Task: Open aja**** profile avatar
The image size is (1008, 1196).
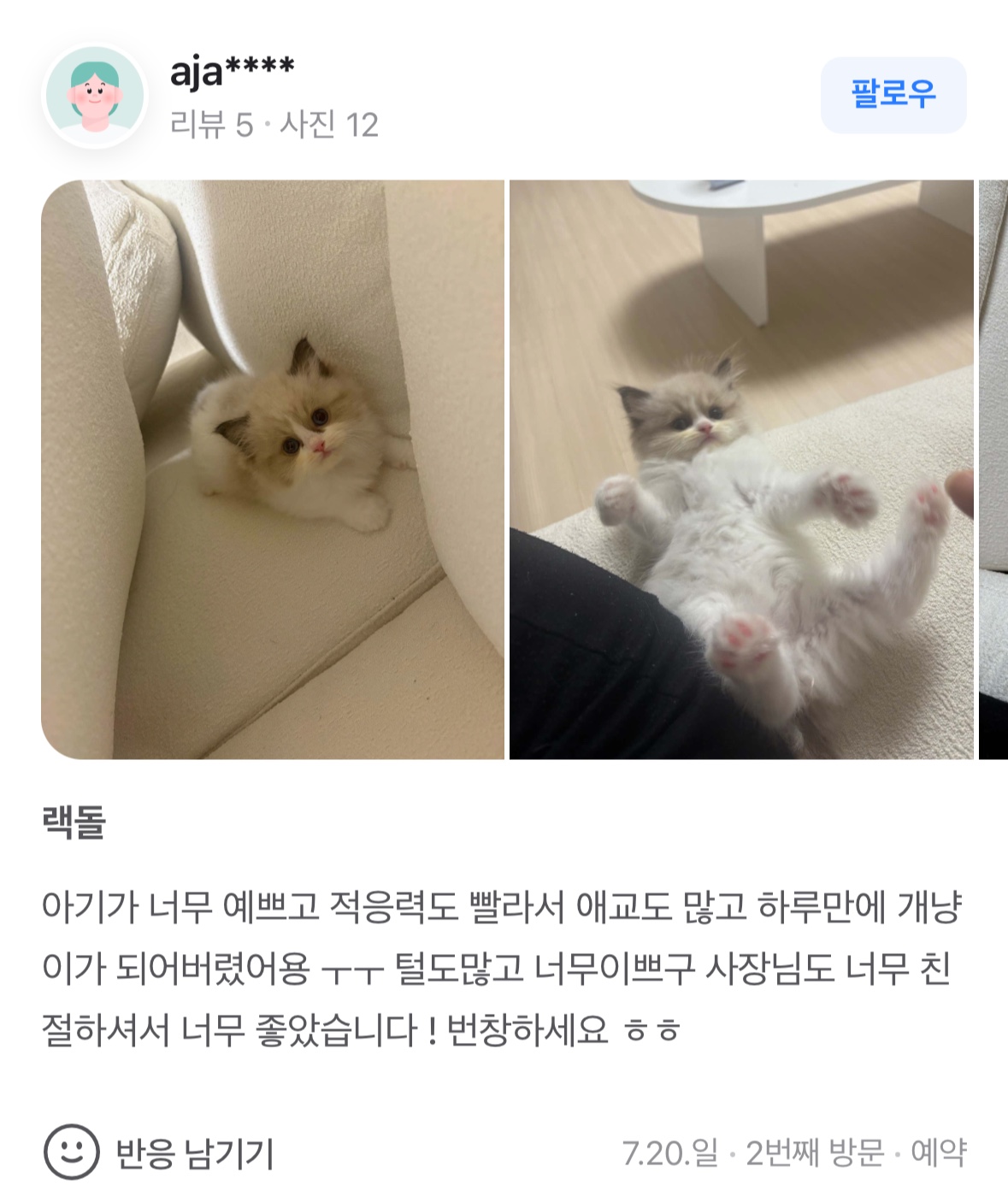Action: [95, 97]
